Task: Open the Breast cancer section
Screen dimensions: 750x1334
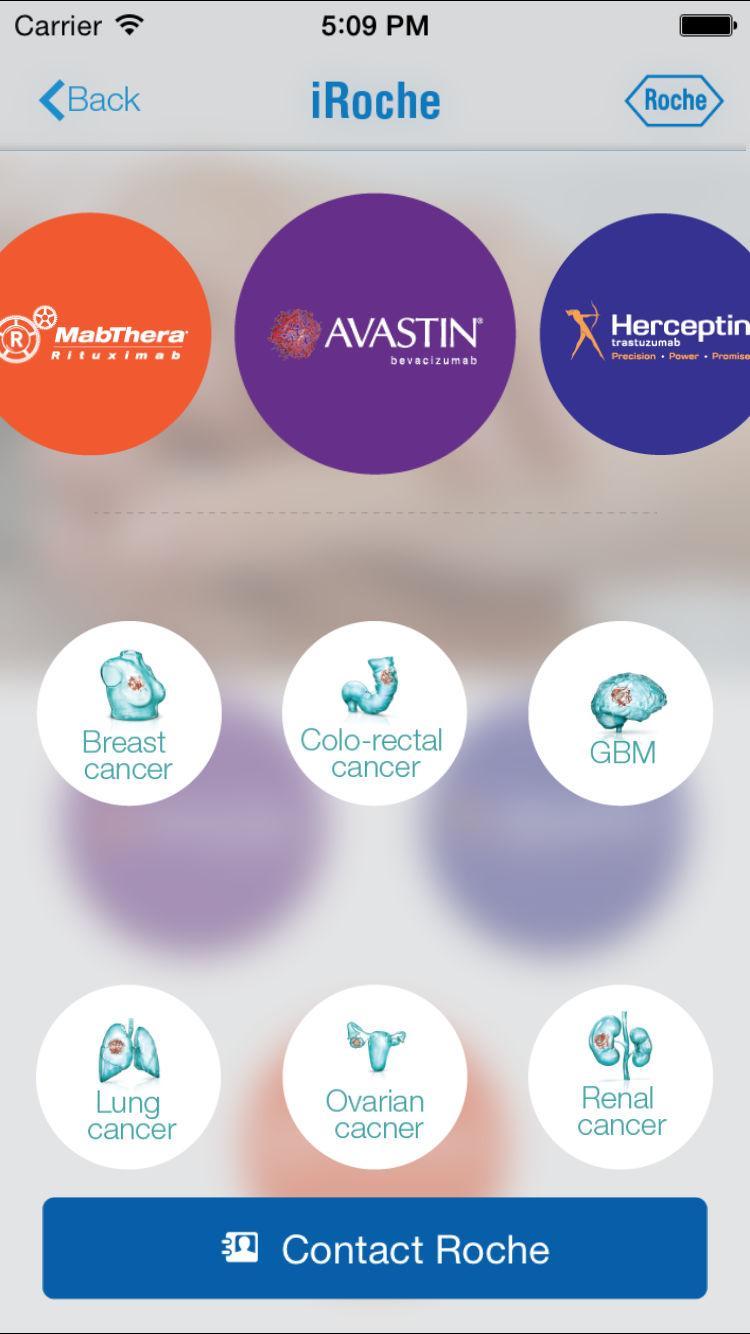Action: point(129,713)
